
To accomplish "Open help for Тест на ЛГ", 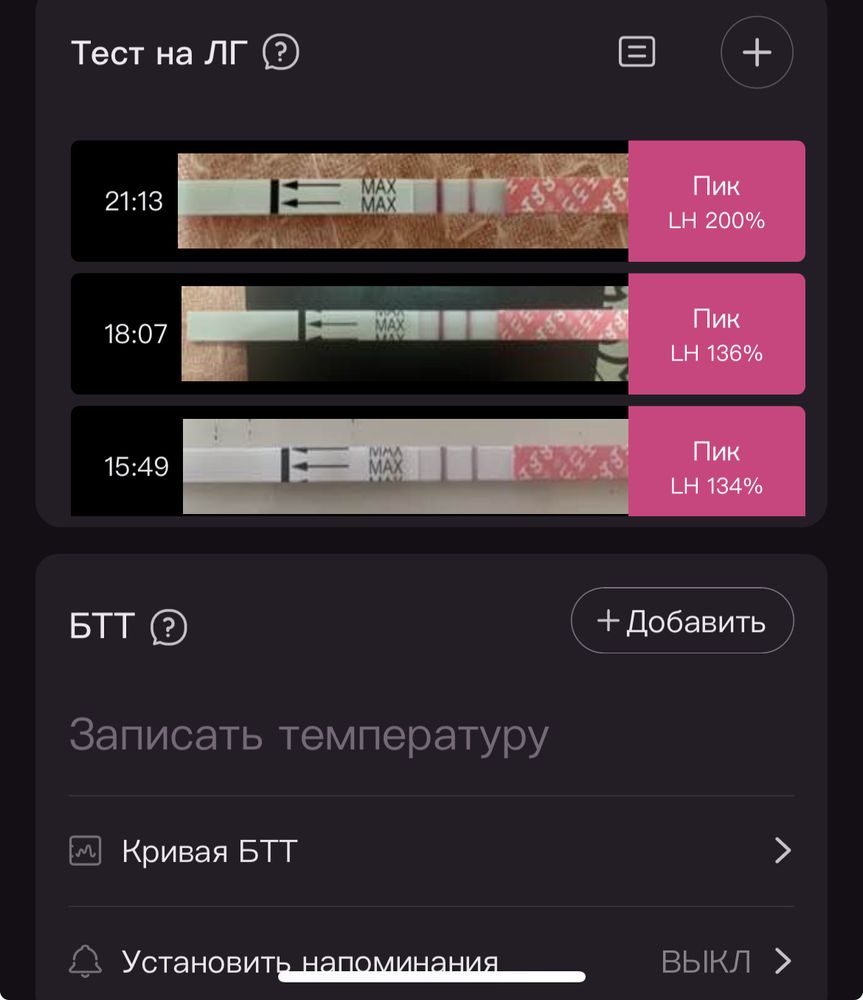I will pos(281,53).
